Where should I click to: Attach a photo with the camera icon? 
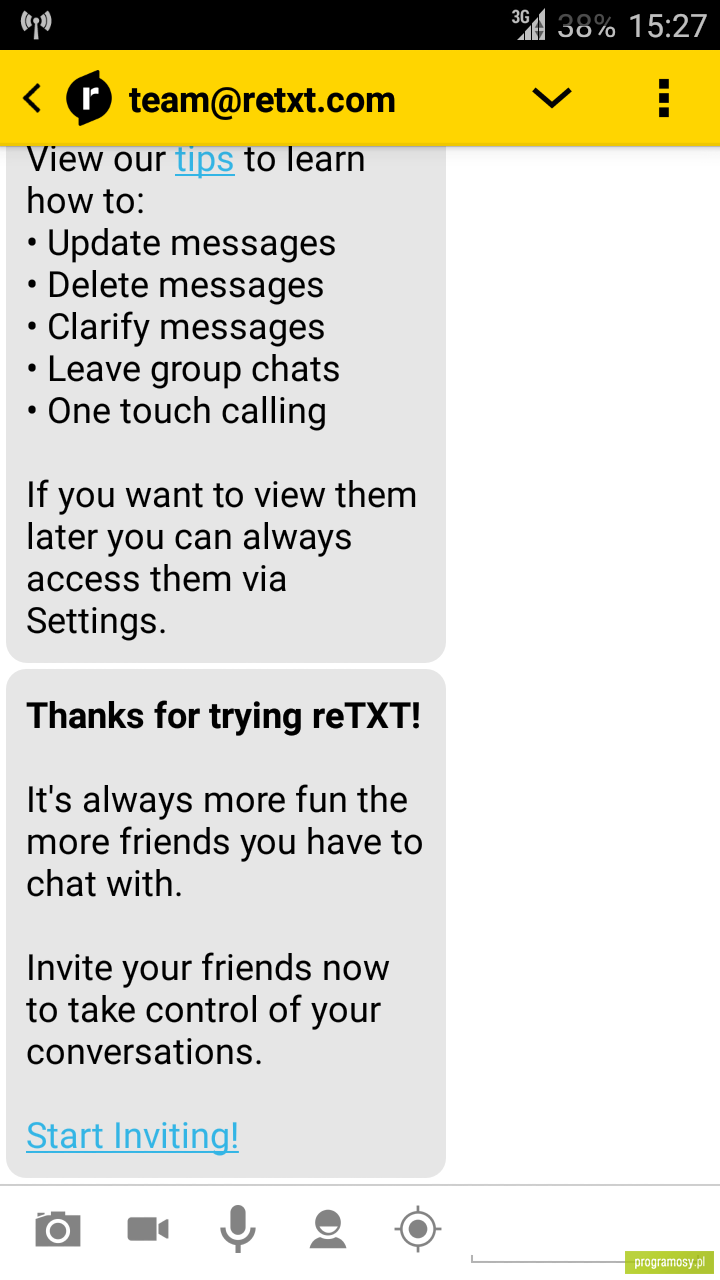[57, 1229]
